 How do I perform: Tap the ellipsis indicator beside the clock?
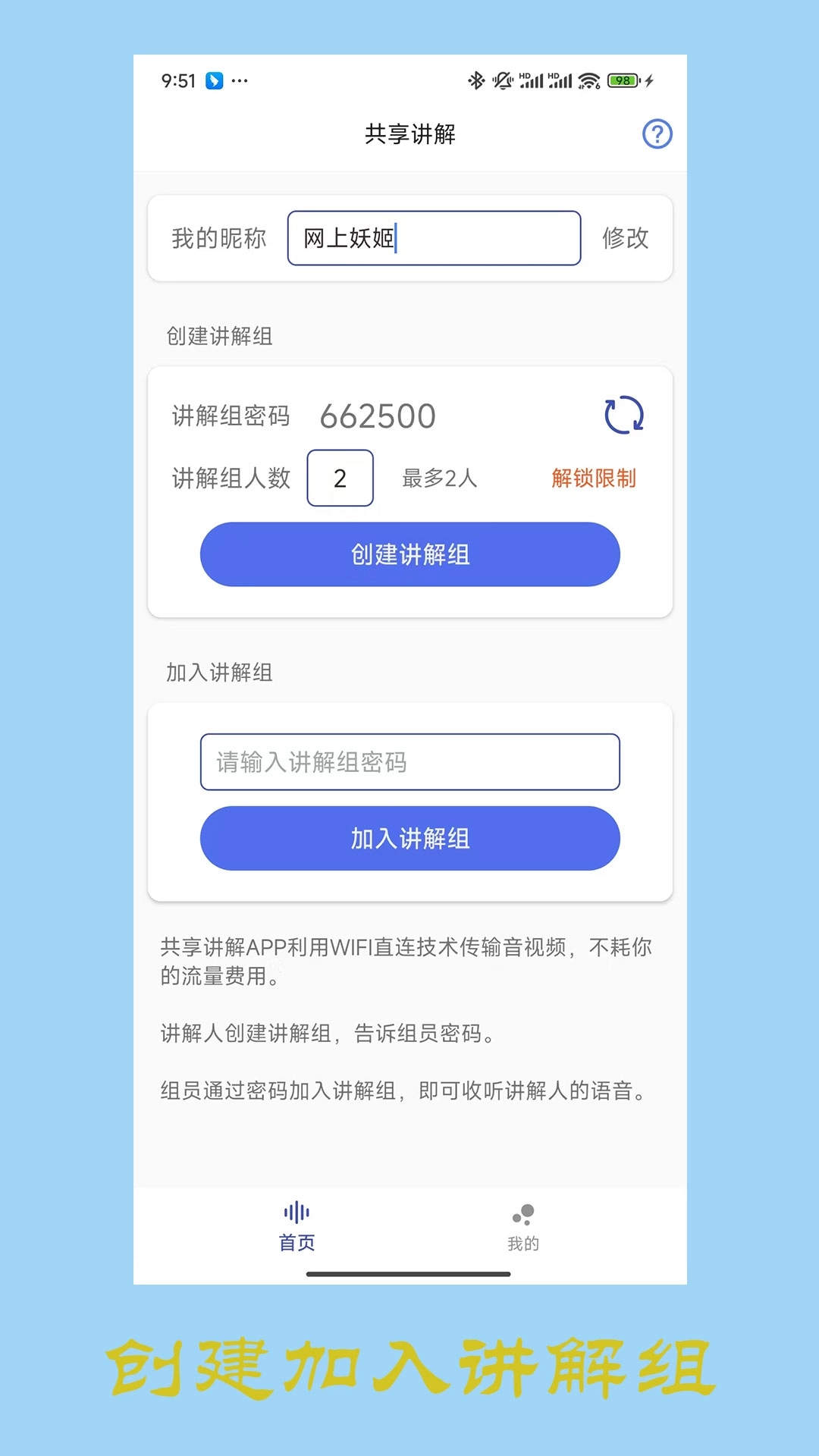[239, 79]
